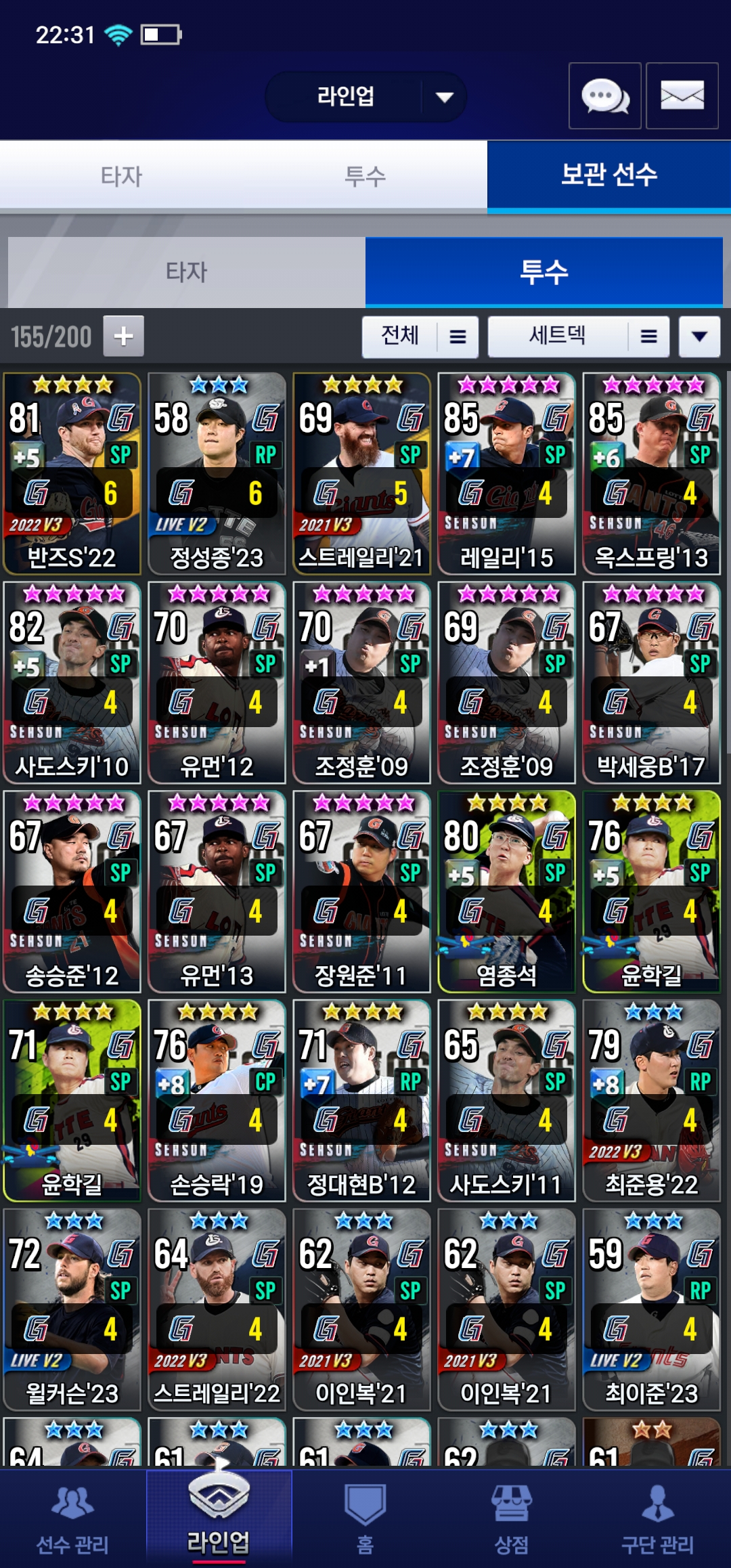Open the 상점 shop tab
This screenshot has height=1568, width=731.
pyautogui.click(x=511, y=1519)
